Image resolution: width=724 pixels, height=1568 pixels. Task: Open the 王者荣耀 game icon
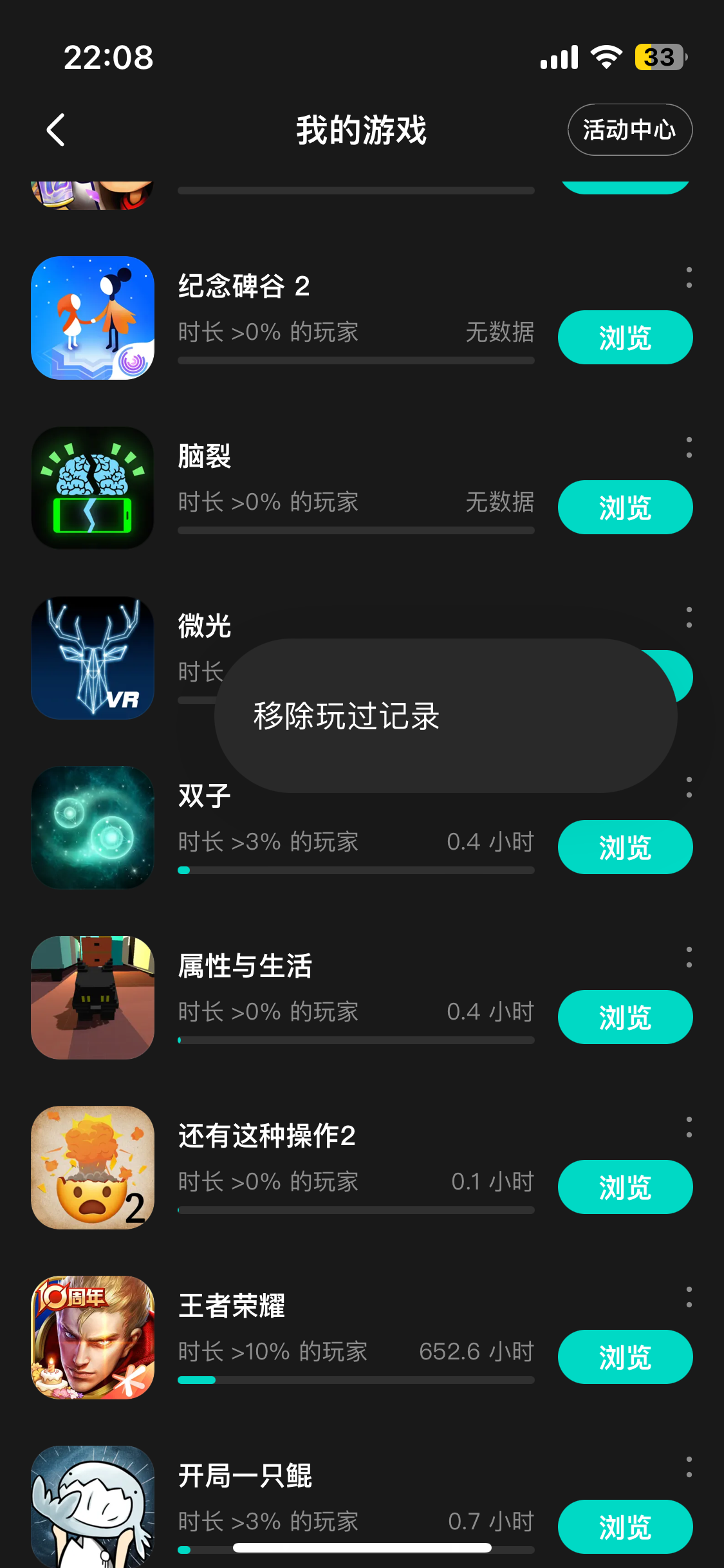(x=93, y=1338)
